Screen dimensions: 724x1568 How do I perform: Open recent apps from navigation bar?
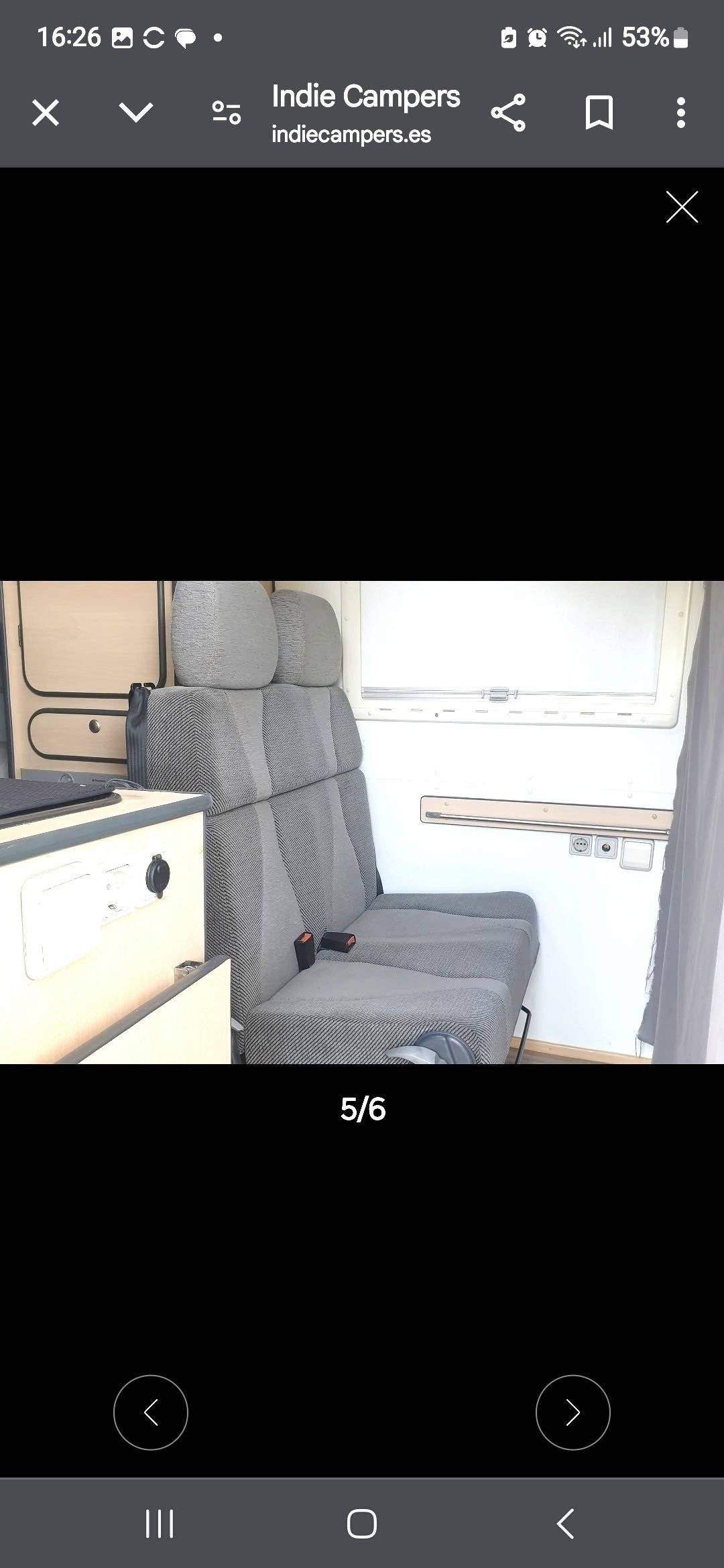coord(160,1524)
